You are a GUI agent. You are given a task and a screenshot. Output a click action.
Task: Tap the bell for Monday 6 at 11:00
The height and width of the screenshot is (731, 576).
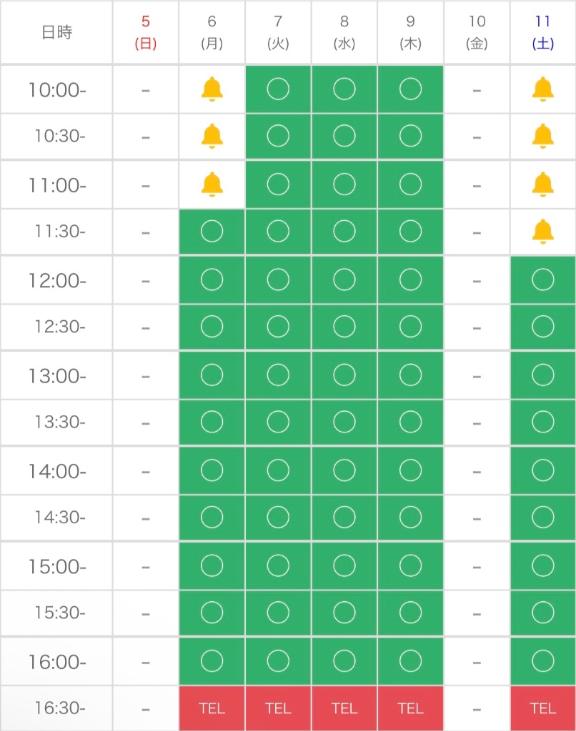coord(212,185)
